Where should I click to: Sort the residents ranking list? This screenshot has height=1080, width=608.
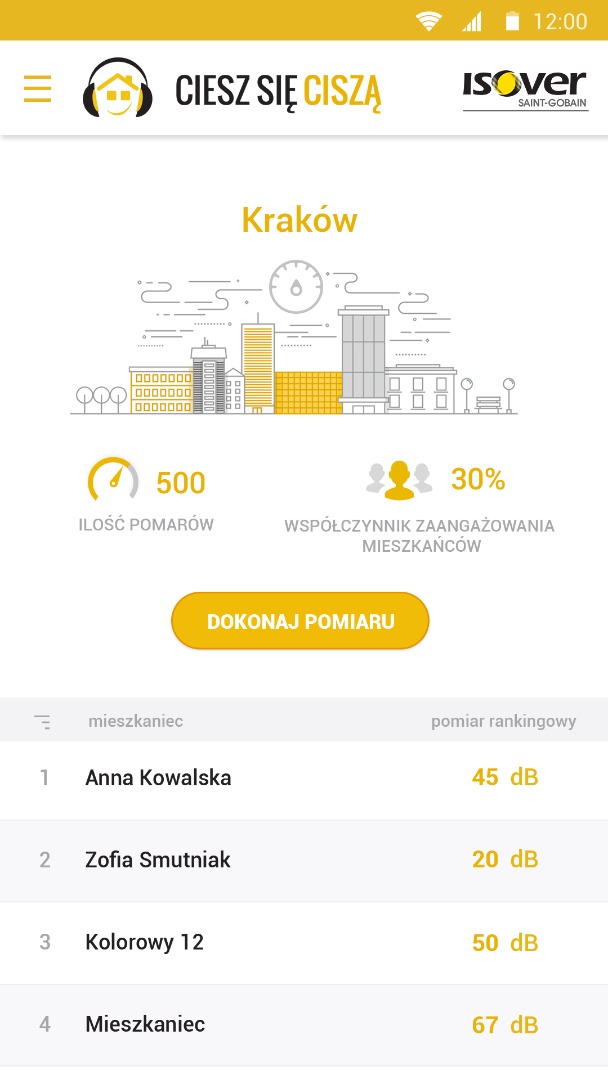click(42, 721)
